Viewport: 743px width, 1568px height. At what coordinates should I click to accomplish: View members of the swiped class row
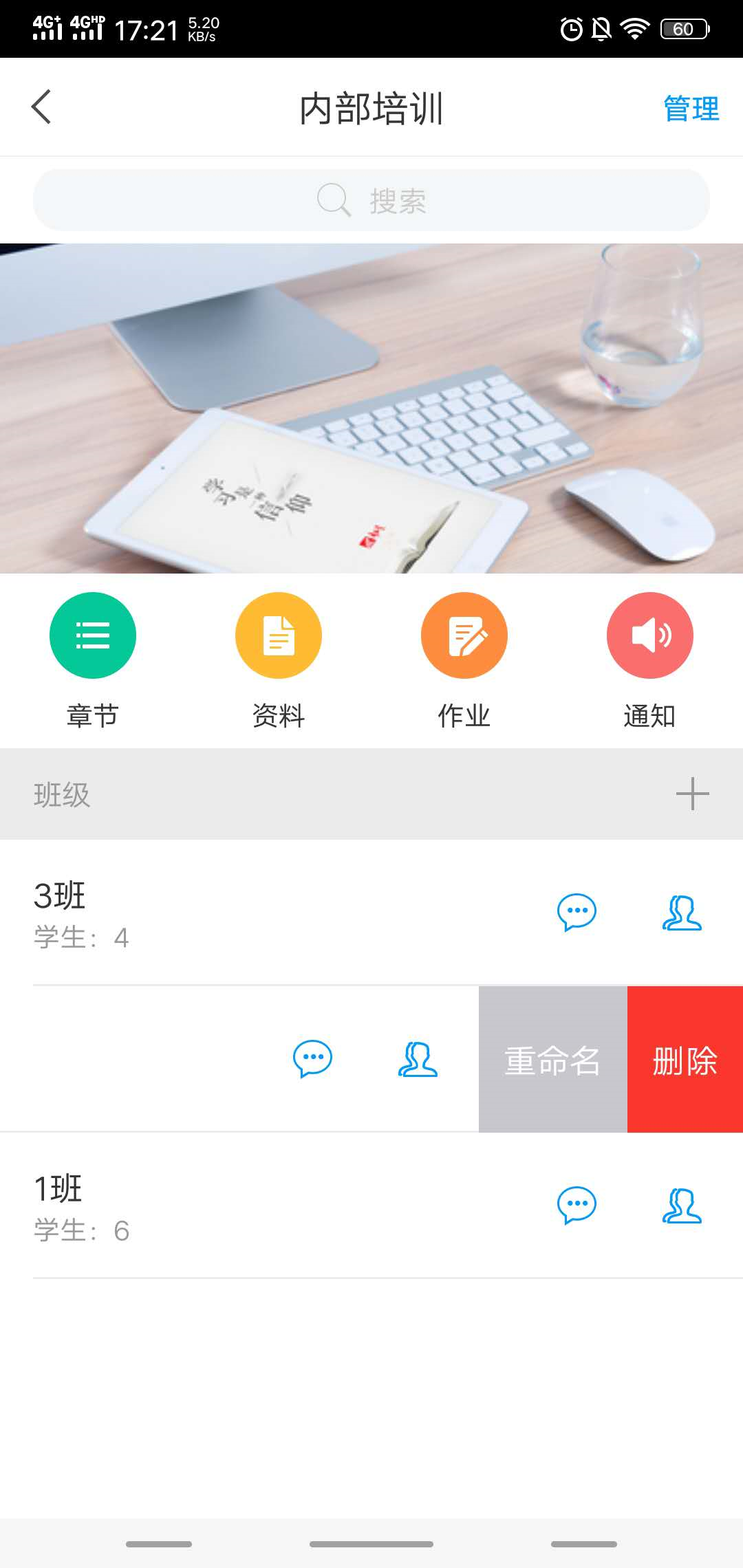(x=418, y=1059)
